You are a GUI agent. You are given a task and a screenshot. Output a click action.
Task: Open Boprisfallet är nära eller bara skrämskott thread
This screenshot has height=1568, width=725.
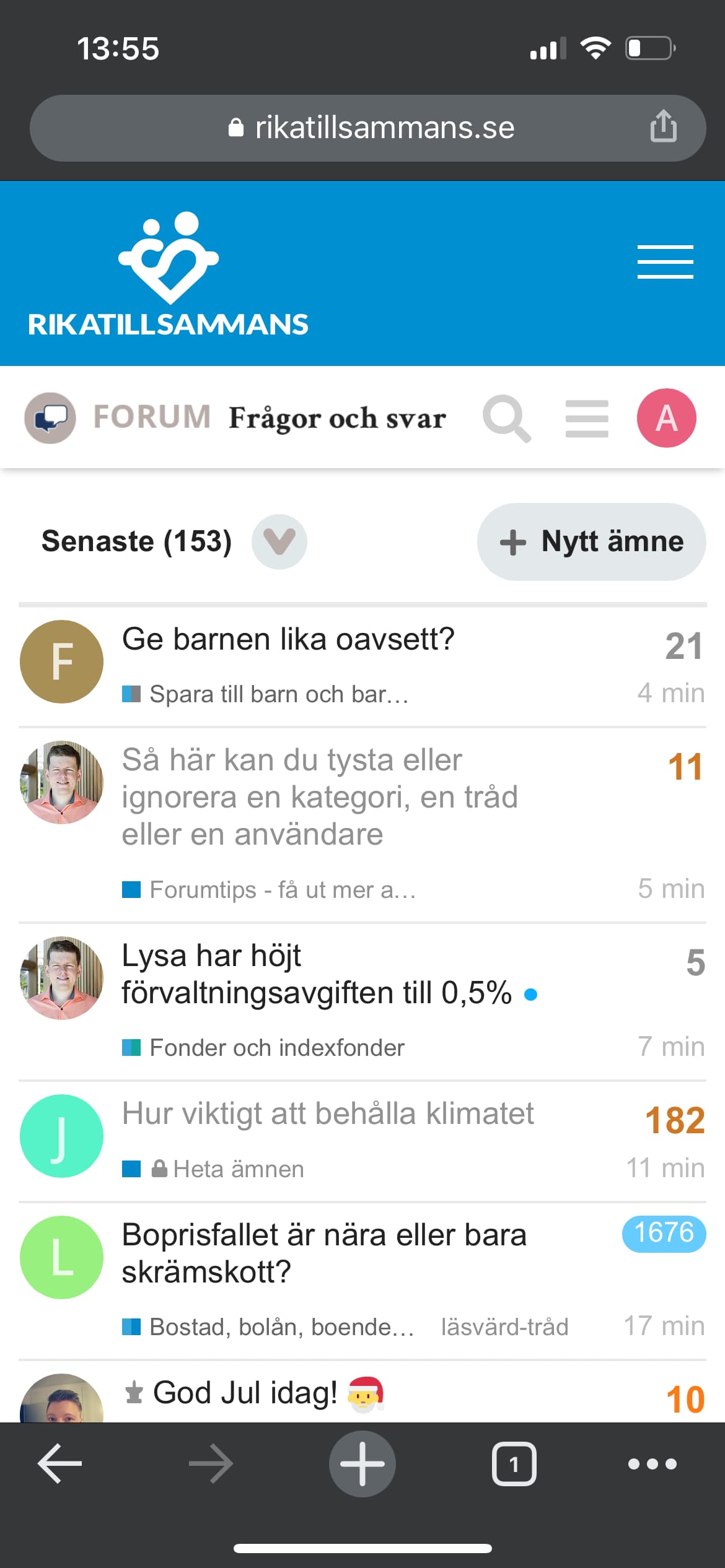pos(324,1253)
